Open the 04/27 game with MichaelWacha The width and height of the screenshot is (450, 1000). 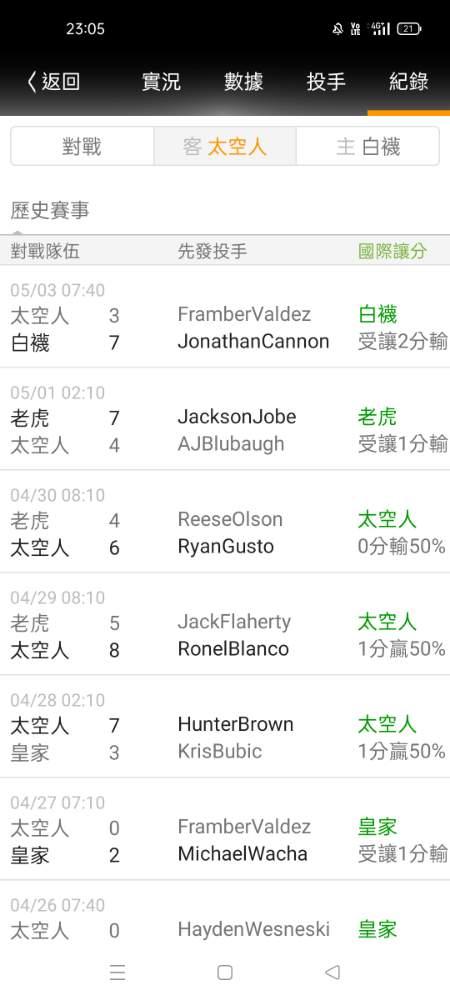coord(225,829)
